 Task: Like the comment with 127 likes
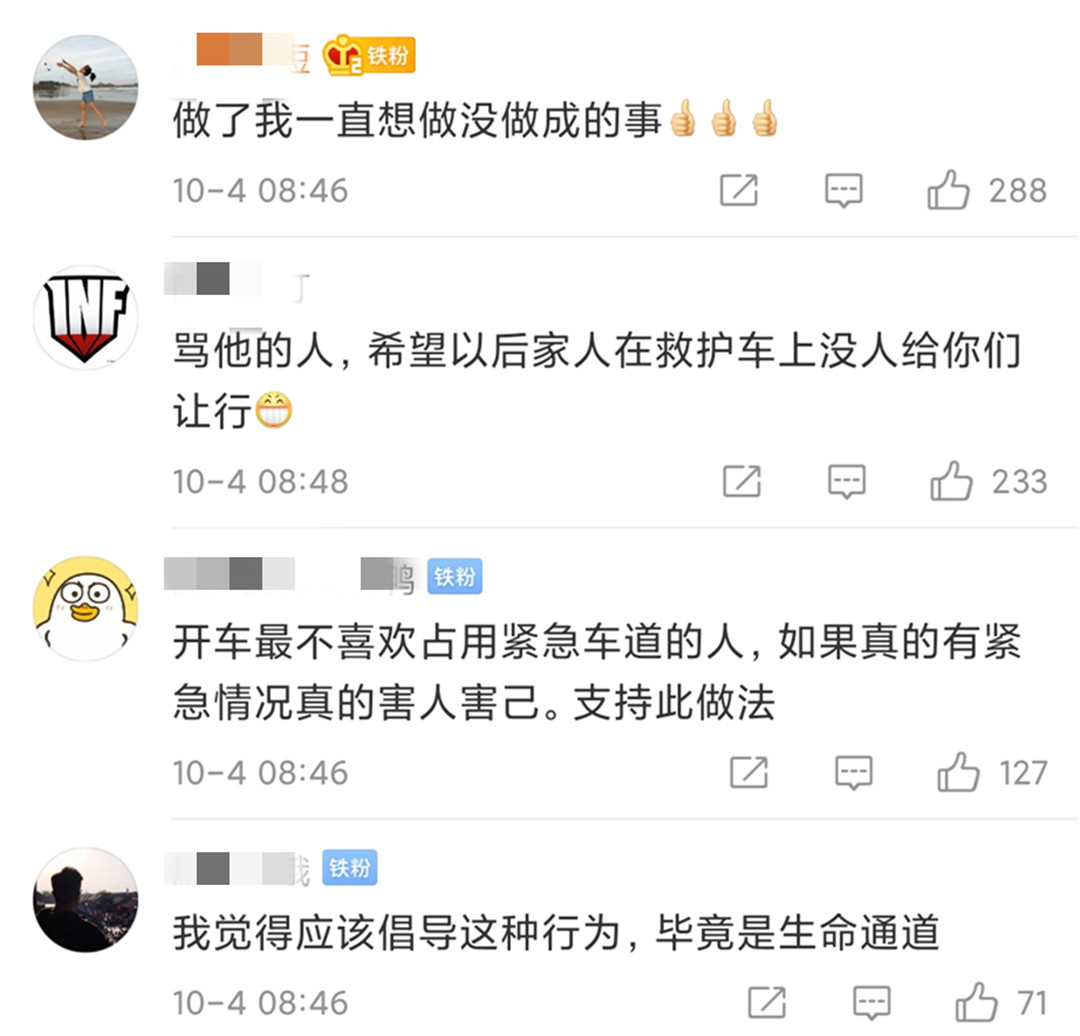[x=957, y=772]
